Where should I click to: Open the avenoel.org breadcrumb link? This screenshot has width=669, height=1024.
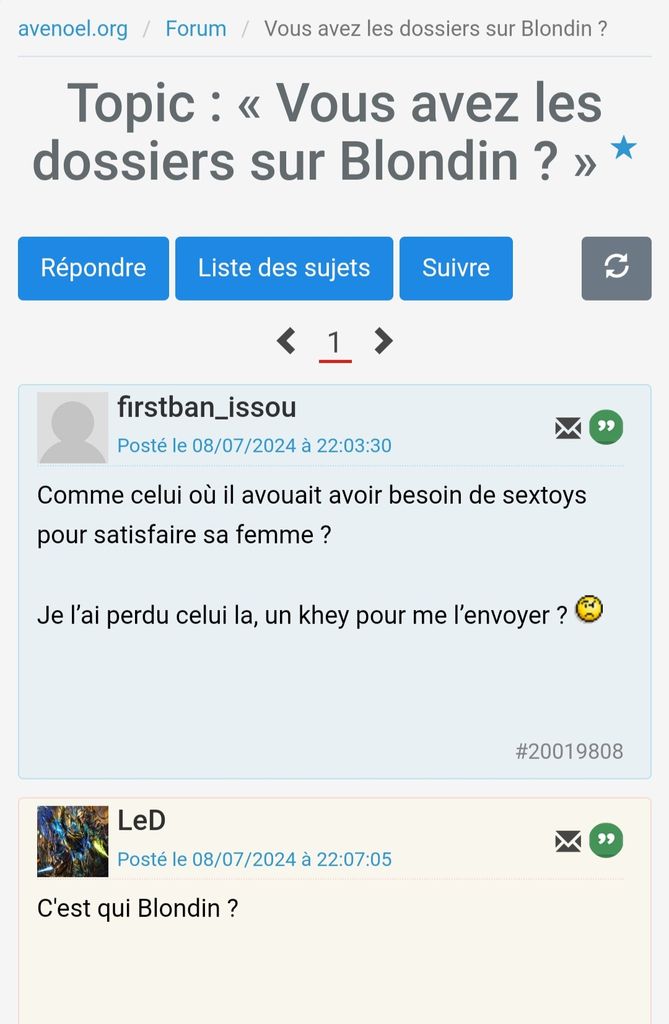[72, 28]
